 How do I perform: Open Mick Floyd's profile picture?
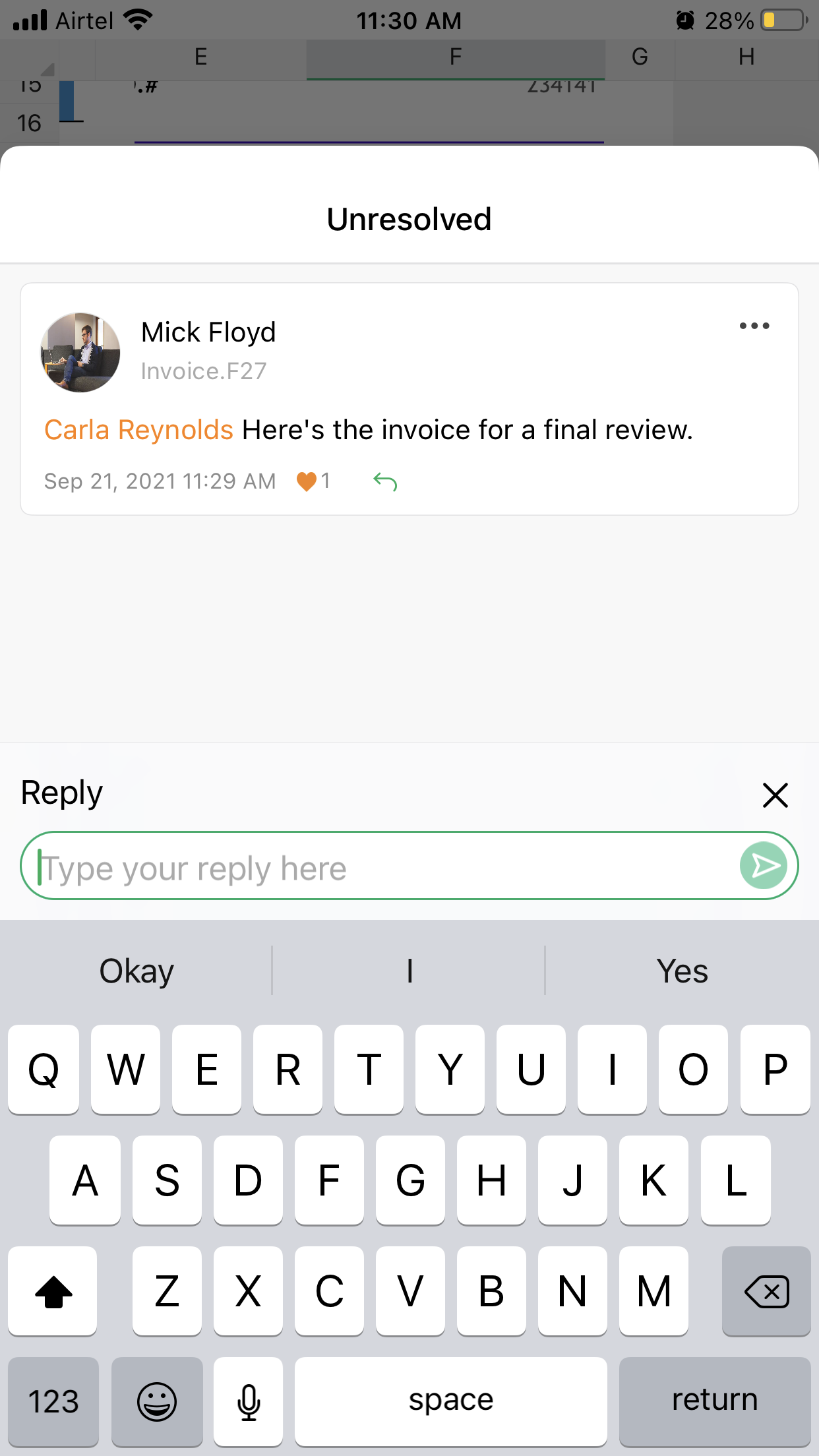[x=80, y=353]
